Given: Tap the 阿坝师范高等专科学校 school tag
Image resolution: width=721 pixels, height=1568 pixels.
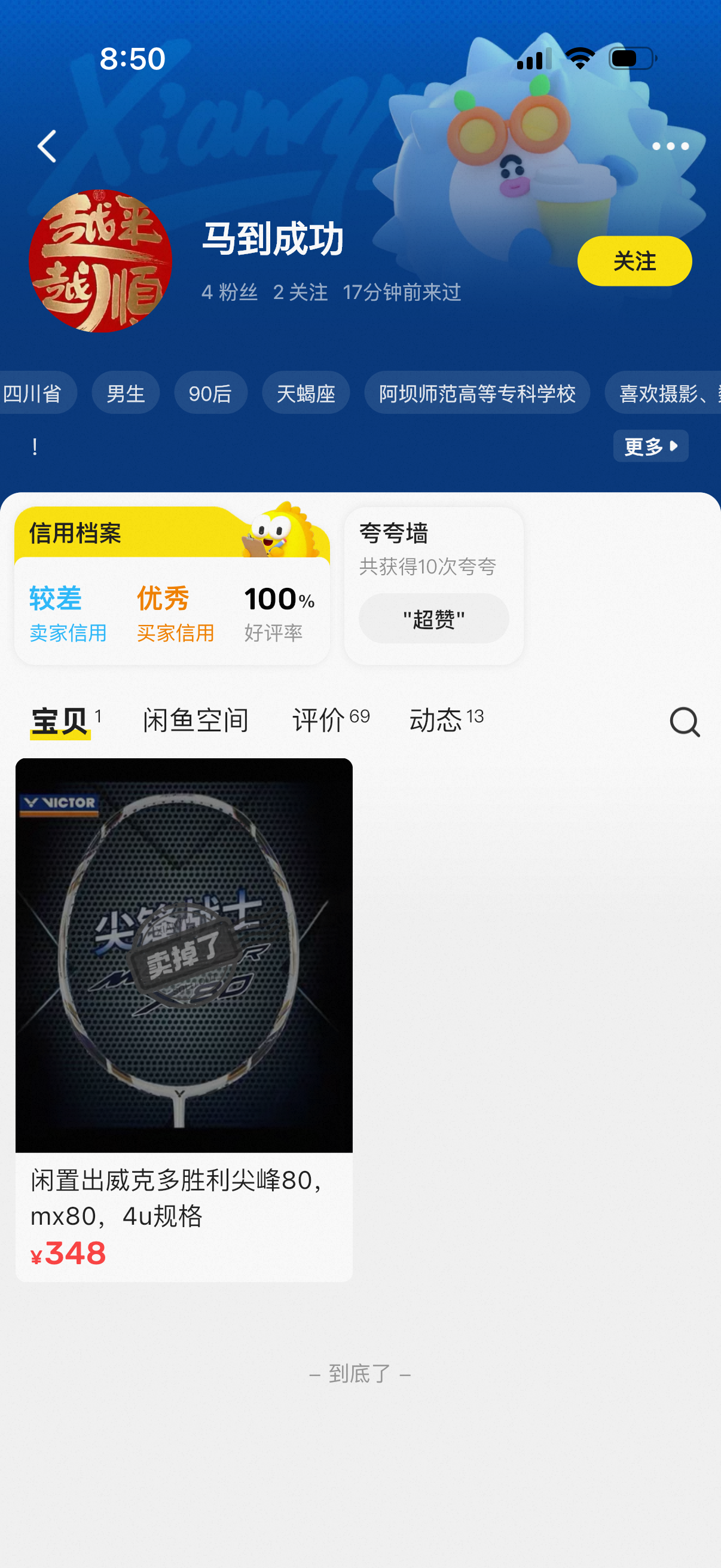Looking at the screenshot, I should [x=477, y=393].
